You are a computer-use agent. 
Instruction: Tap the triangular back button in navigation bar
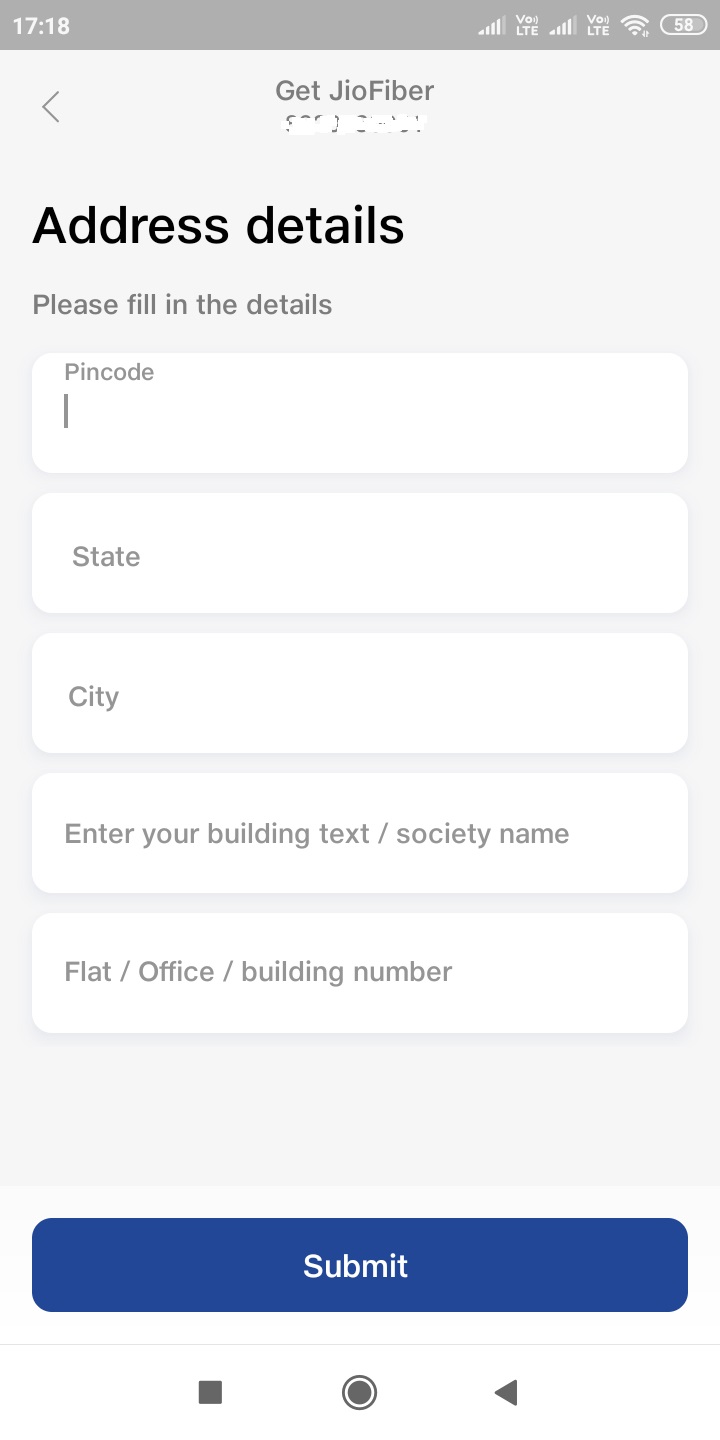click(506, 1391)
